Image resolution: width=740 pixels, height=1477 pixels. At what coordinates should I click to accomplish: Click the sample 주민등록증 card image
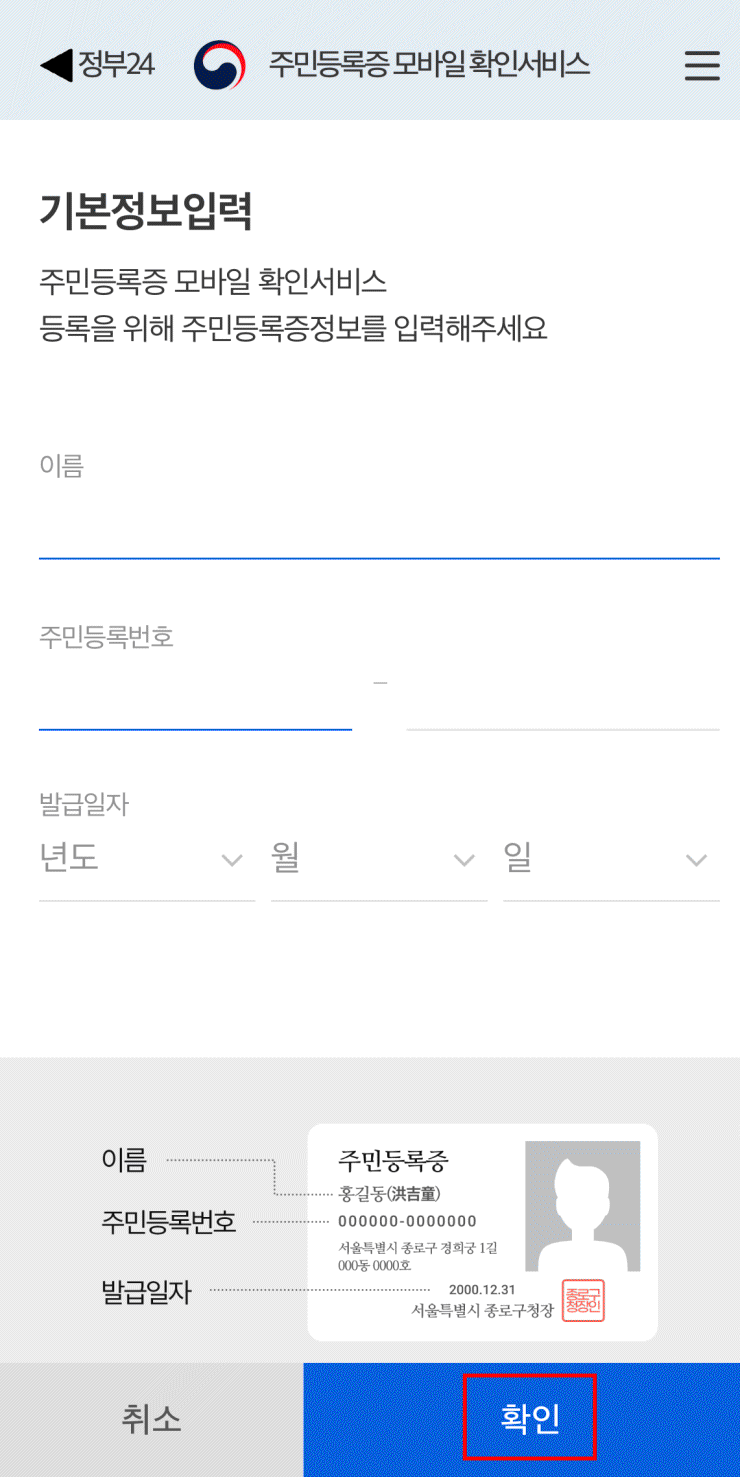(x=482, y=1231)
